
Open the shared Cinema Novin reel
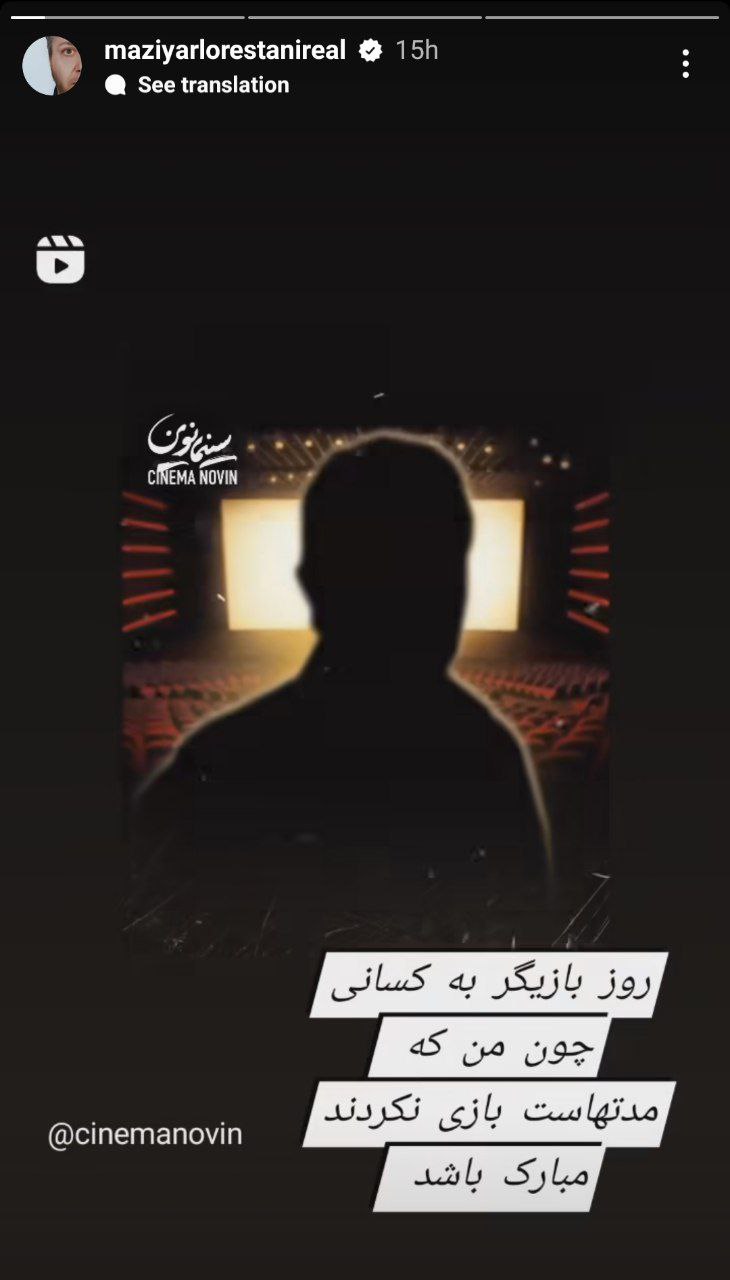pos(366,640)
